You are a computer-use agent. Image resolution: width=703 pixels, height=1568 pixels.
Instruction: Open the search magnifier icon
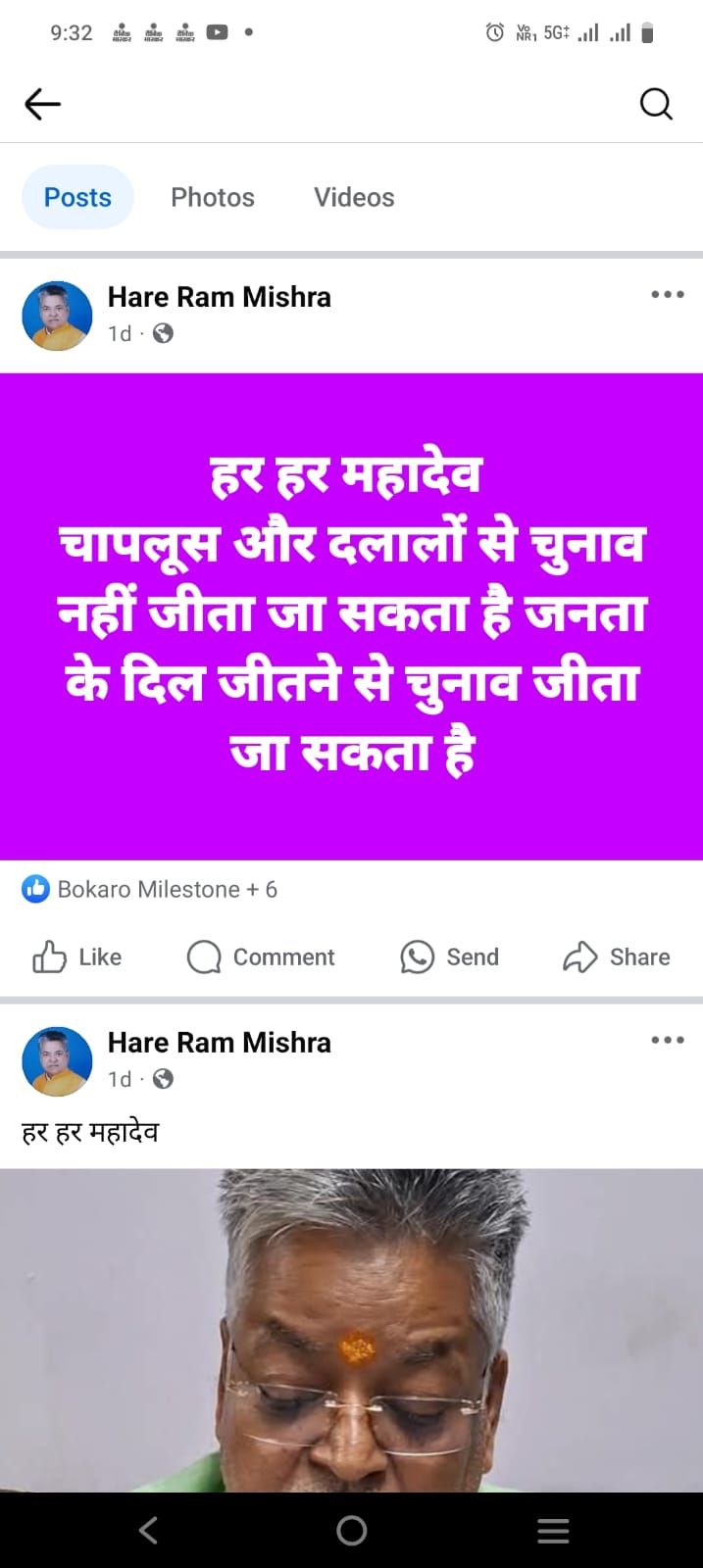[x=656, y=104]
